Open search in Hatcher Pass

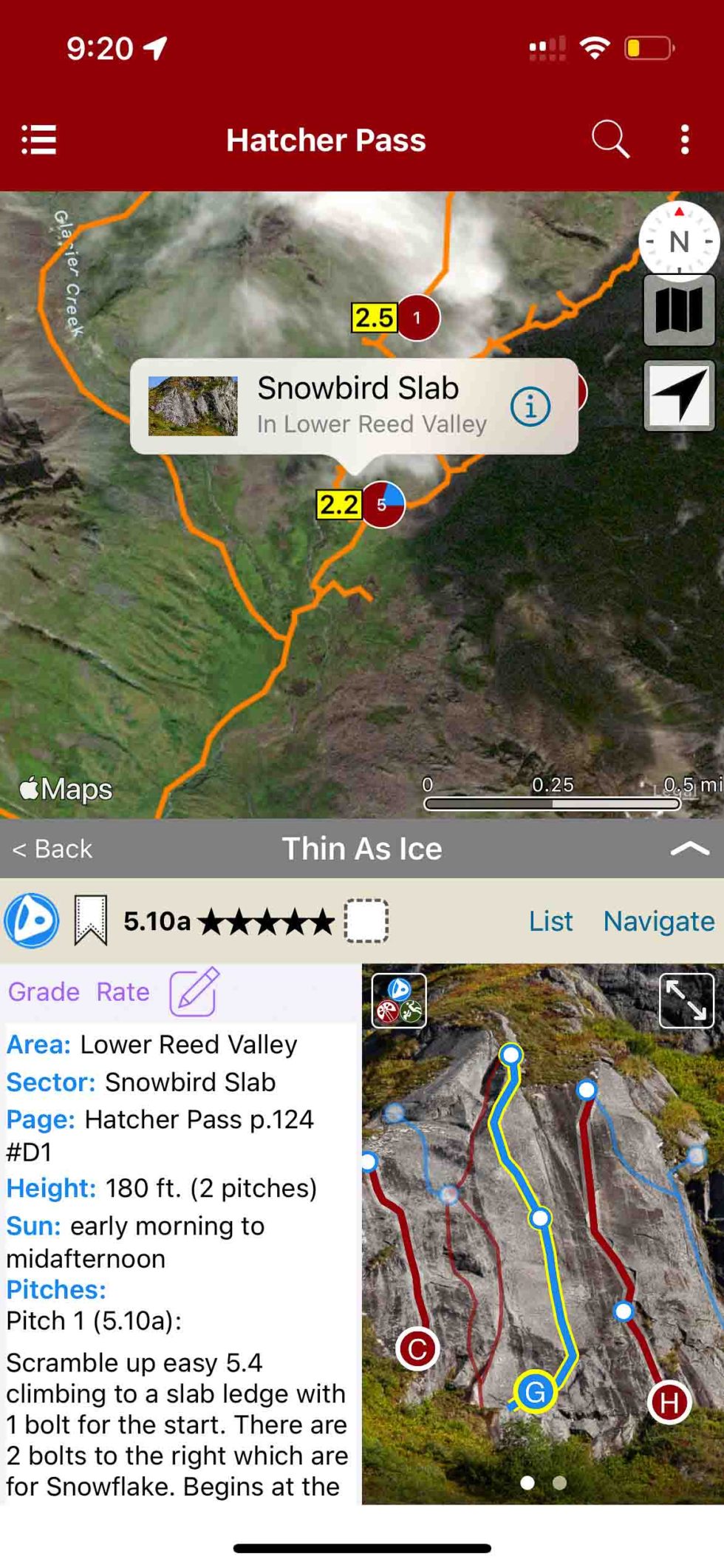click(x=609, y=139)
